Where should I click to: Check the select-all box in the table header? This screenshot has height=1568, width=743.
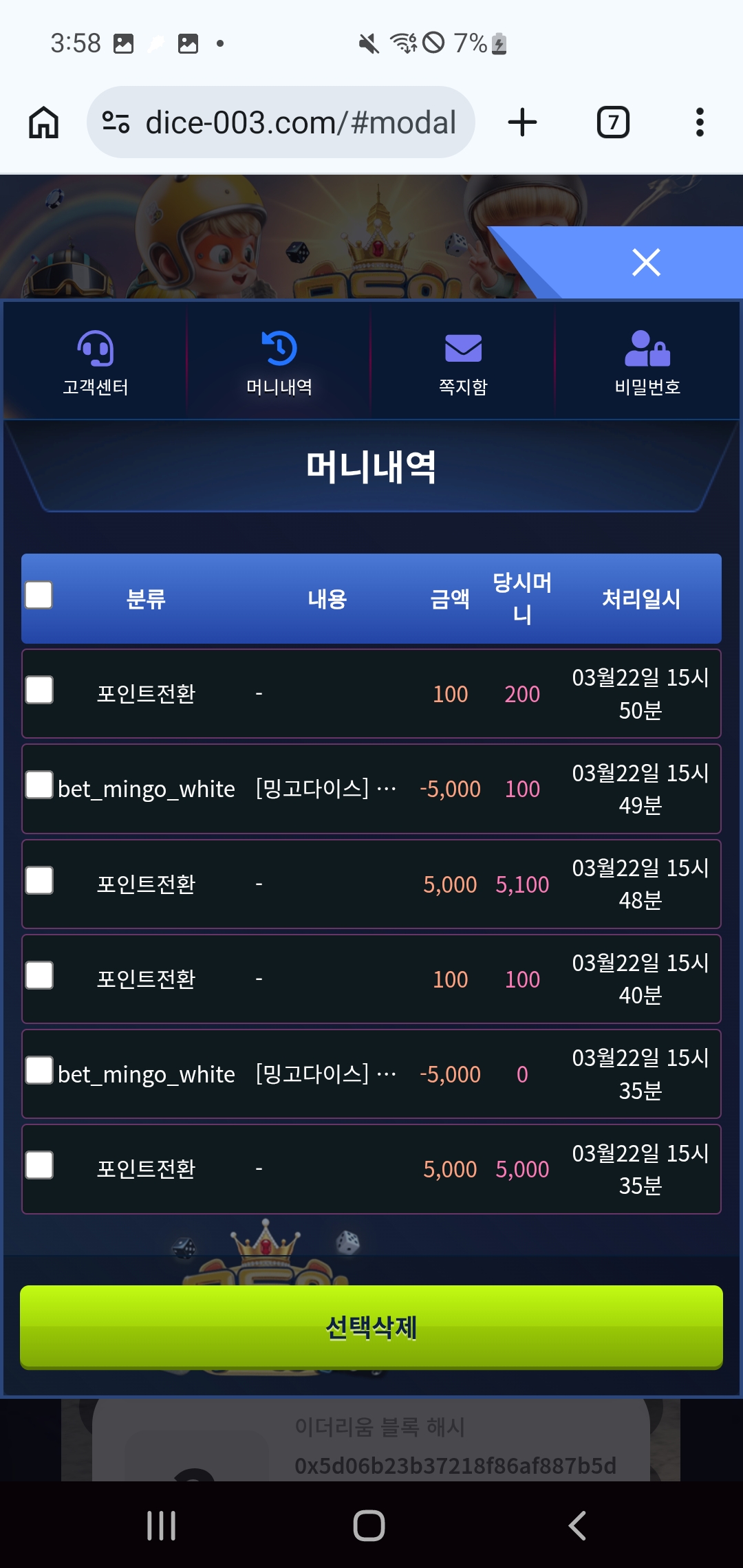point(39,595)
